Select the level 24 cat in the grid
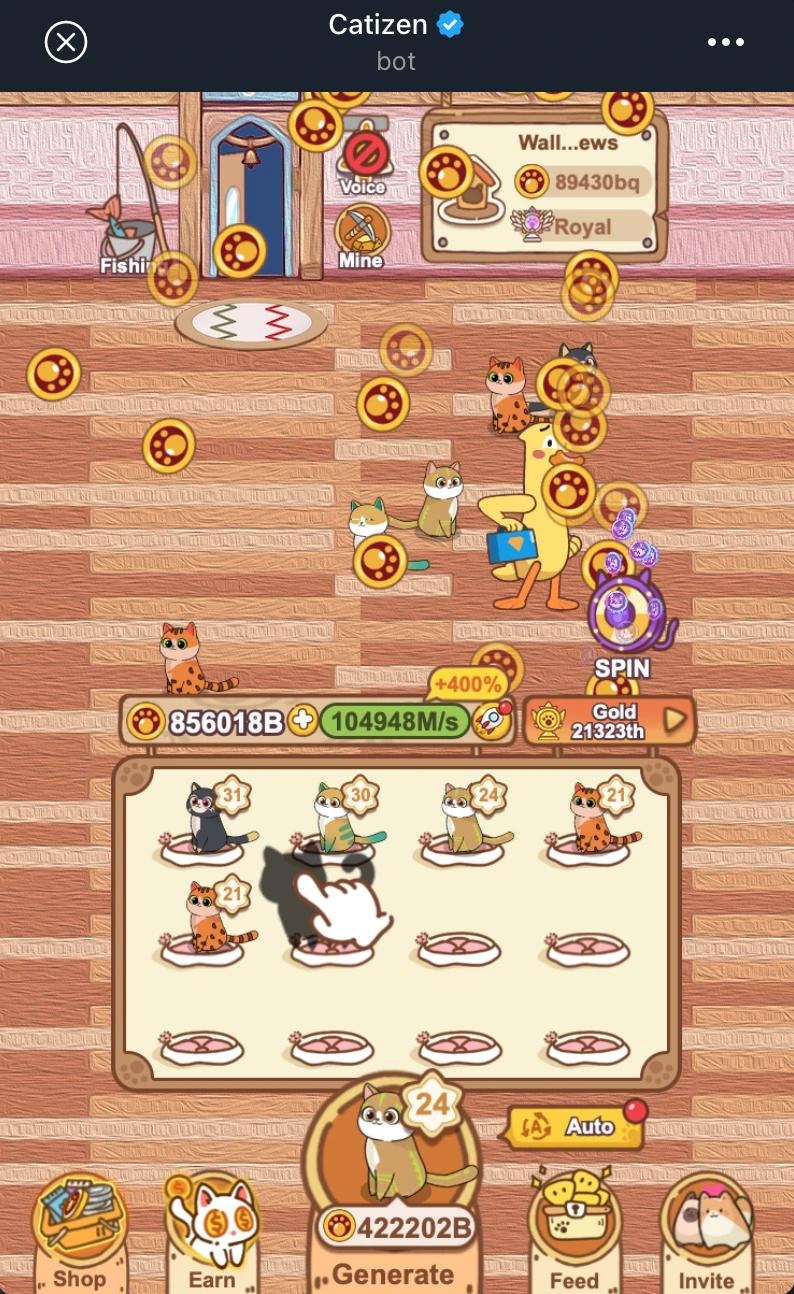The height and width of the screenshot is (1294, 794). tap(466, 820)
